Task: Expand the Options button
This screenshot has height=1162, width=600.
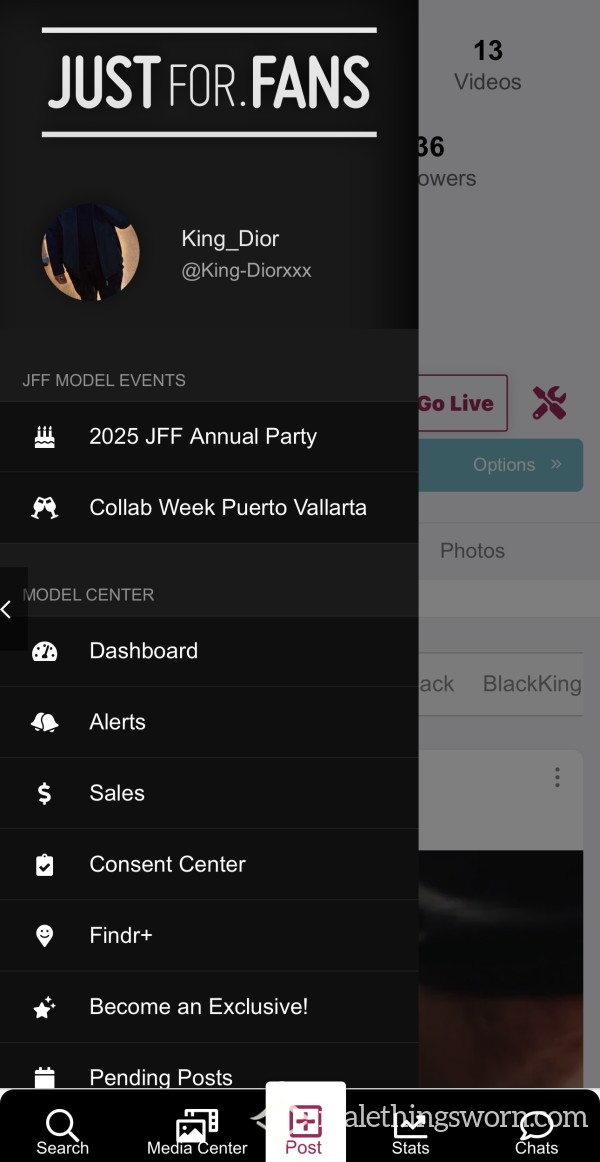Action: pyautogui.click(x=501, y=465)
